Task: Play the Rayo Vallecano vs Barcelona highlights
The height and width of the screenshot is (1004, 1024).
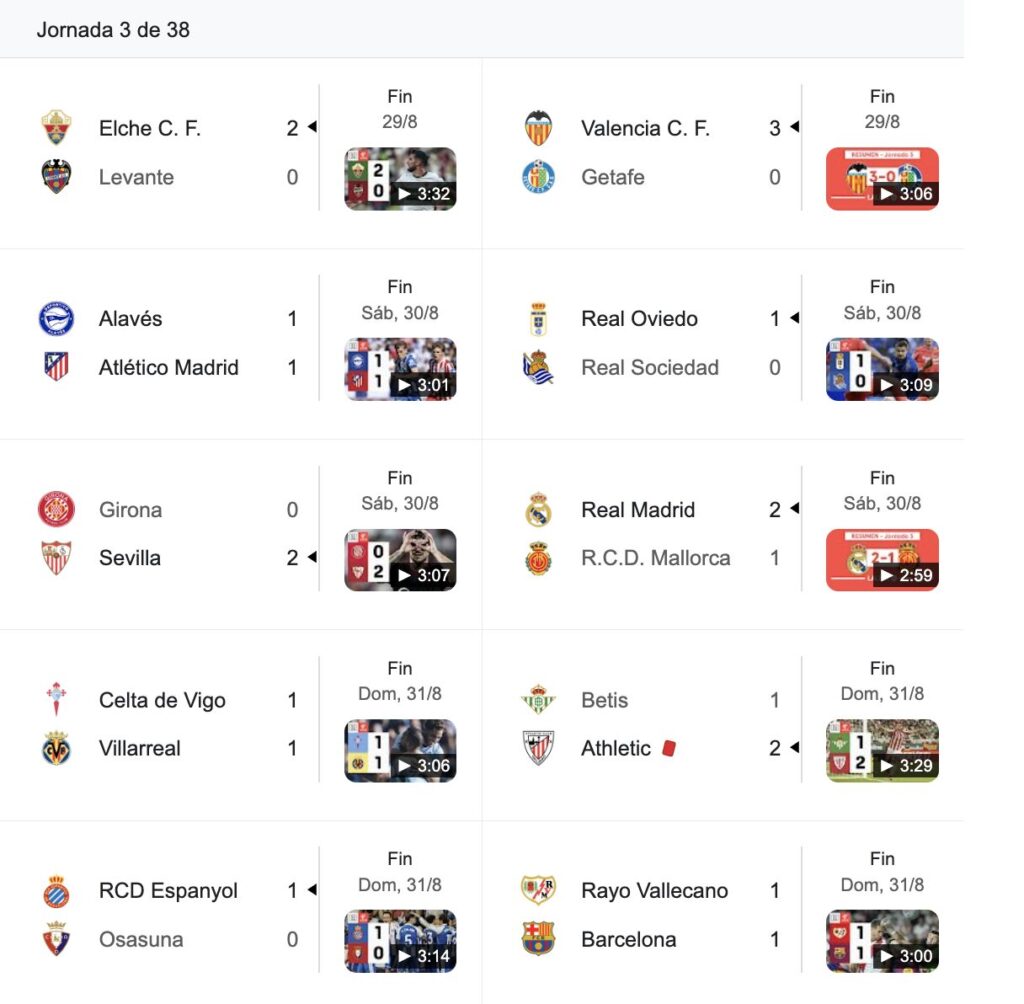Action: [x=882, y=941]
